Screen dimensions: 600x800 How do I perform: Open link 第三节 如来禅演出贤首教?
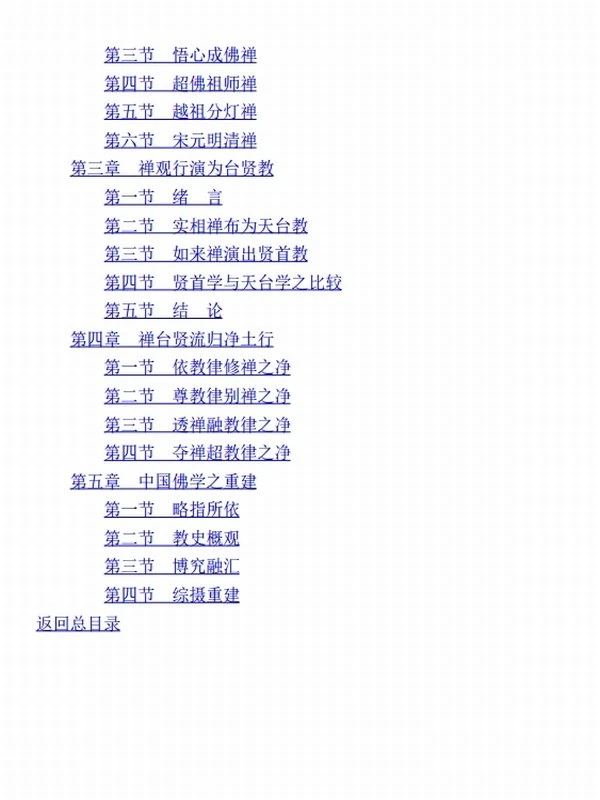[x=206, y=254]
